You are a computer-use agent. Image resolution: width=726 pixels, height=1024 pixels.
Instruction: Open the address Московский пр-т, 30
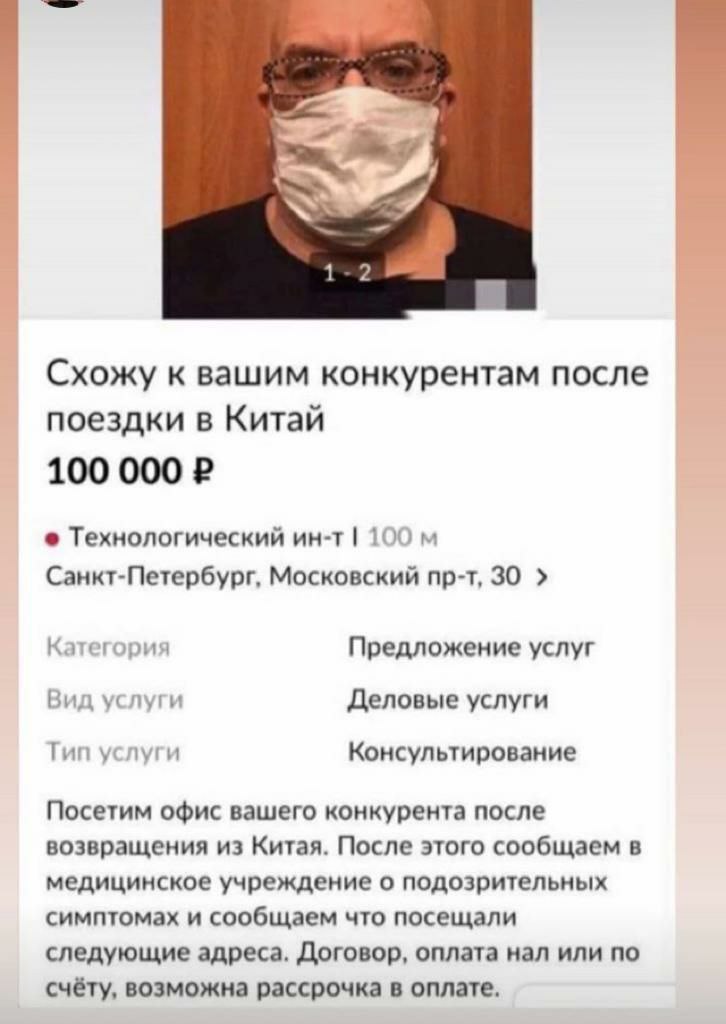[298, 577]
